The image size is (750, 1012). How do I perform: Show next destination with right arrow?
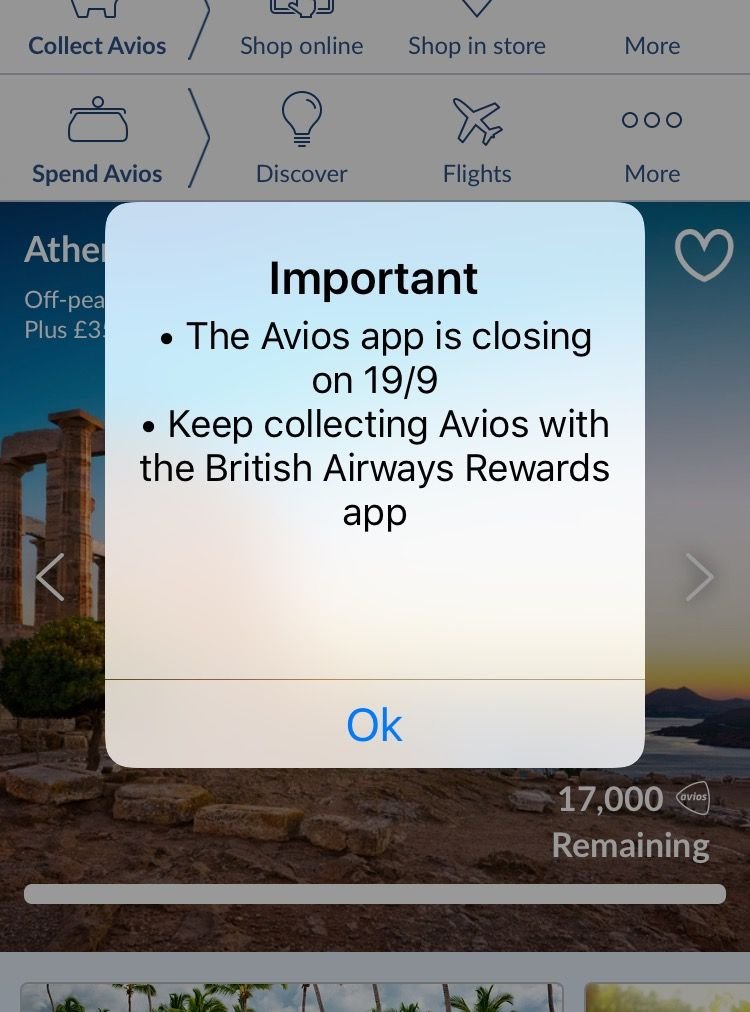pos(700,577)
